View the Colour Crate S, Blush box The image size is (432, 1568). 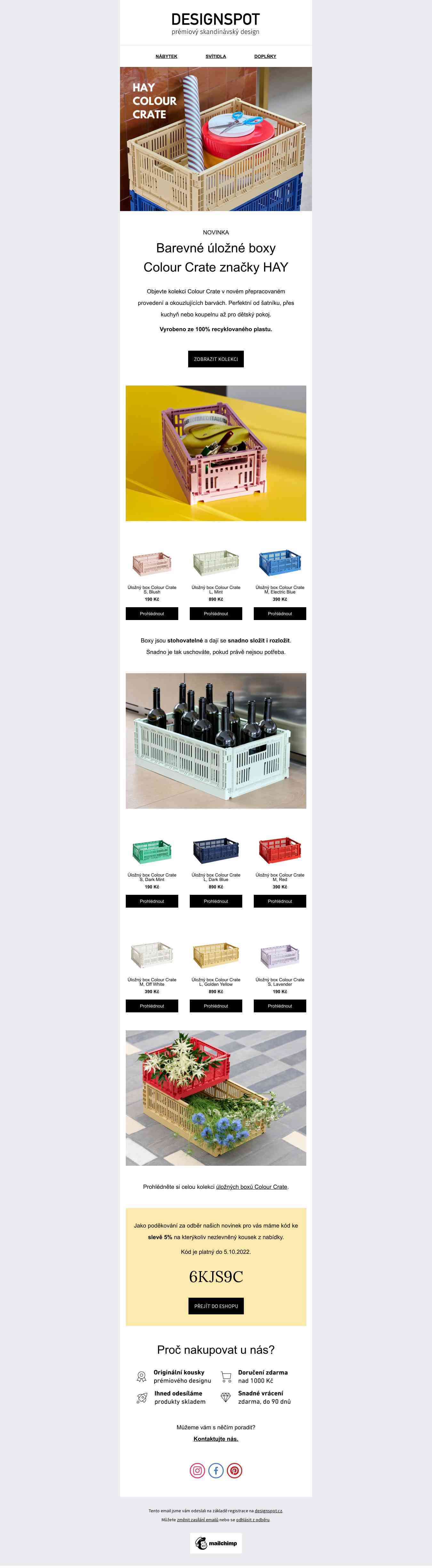(152, 614)
